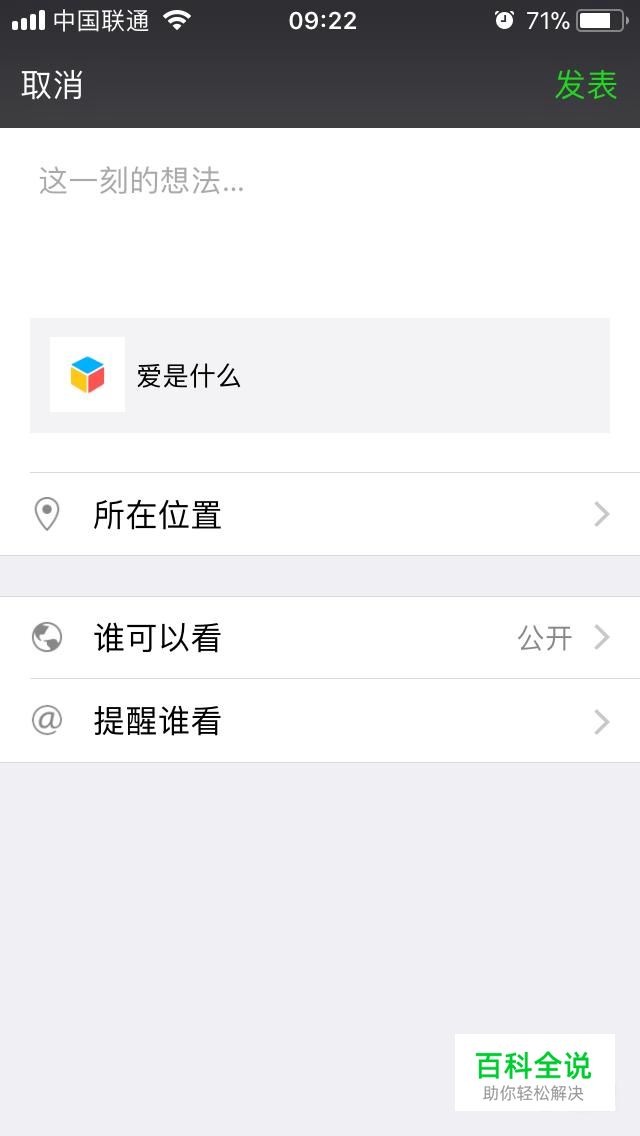Open the 所在位置 location row
640x1136 pixels.
coord(320,514)
